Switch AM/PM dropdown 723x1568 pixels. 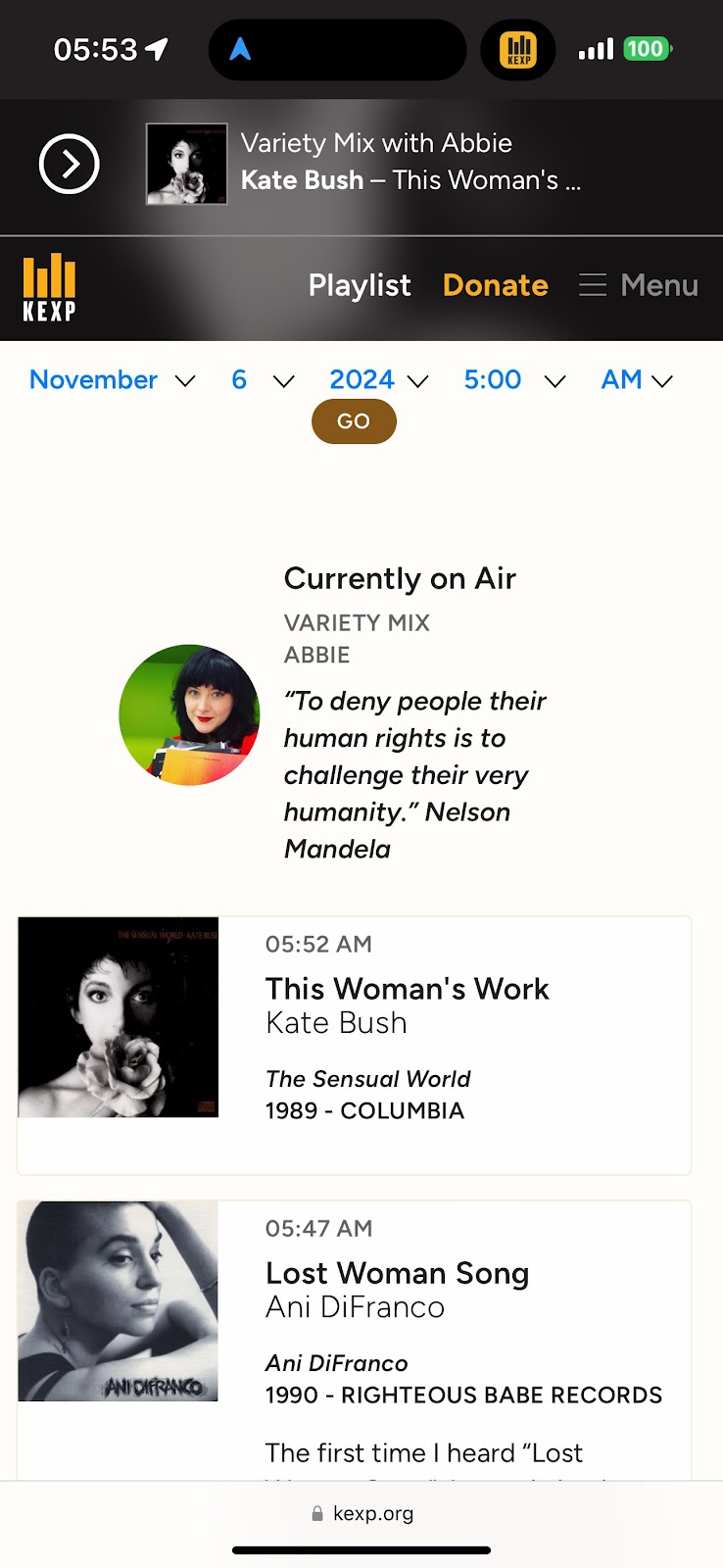636,380
